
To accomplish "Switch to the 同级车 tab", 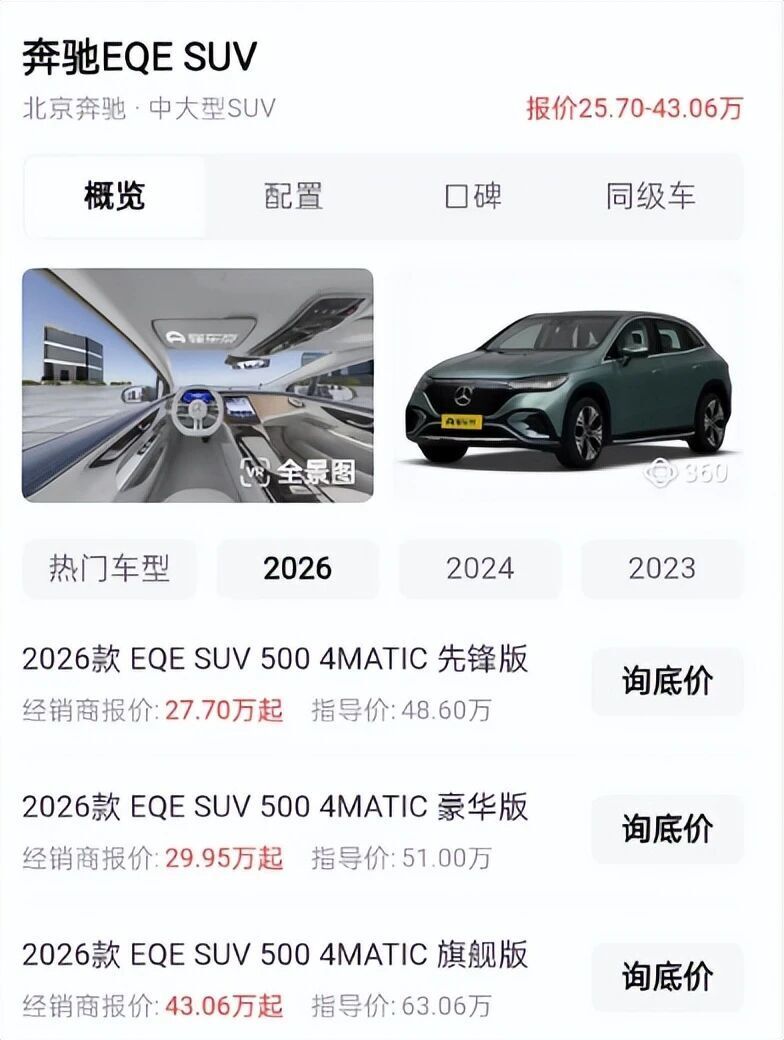I will click(x=652, y=197).
